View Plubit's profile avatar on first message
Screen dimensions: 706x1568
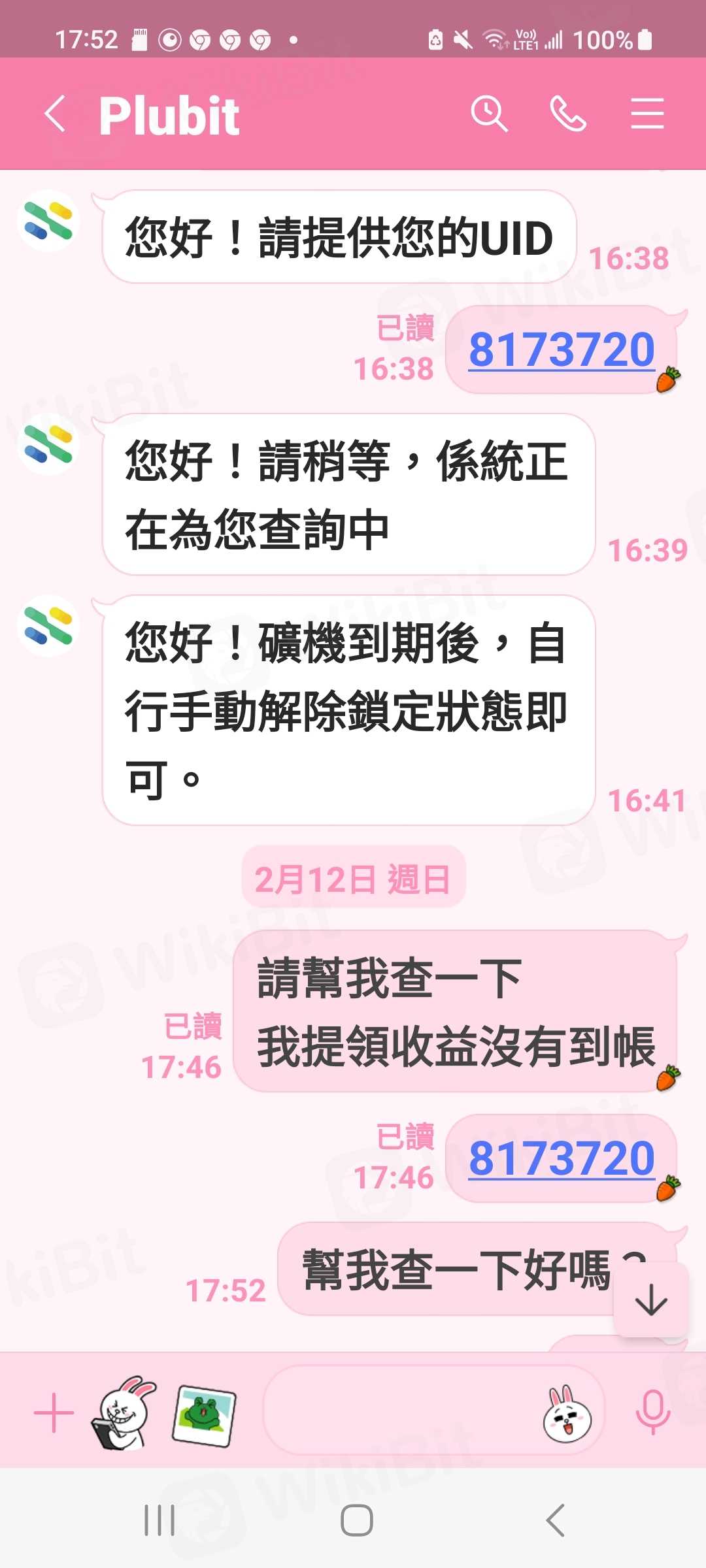pos(48,221)
